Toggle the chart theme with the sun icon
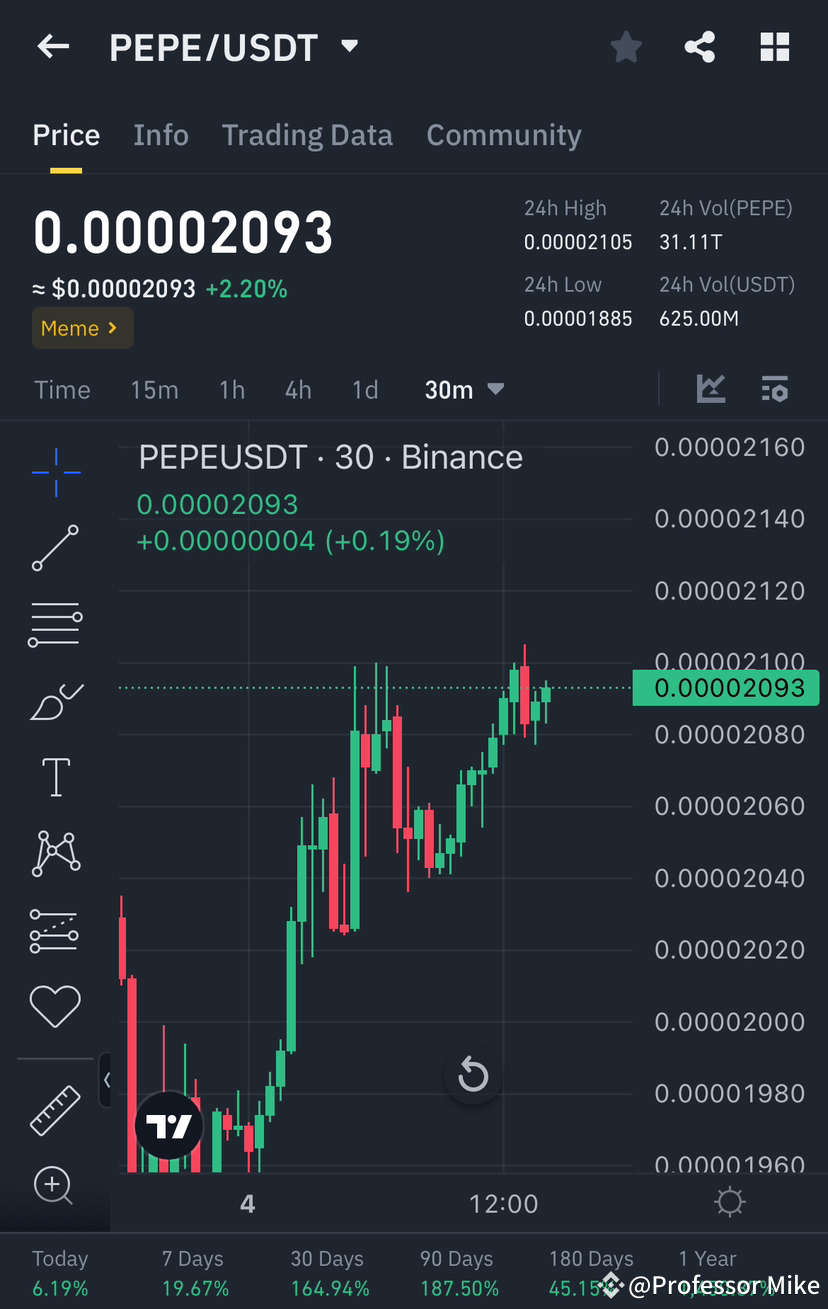The image size is (828, 1309). click(729, 1202)
